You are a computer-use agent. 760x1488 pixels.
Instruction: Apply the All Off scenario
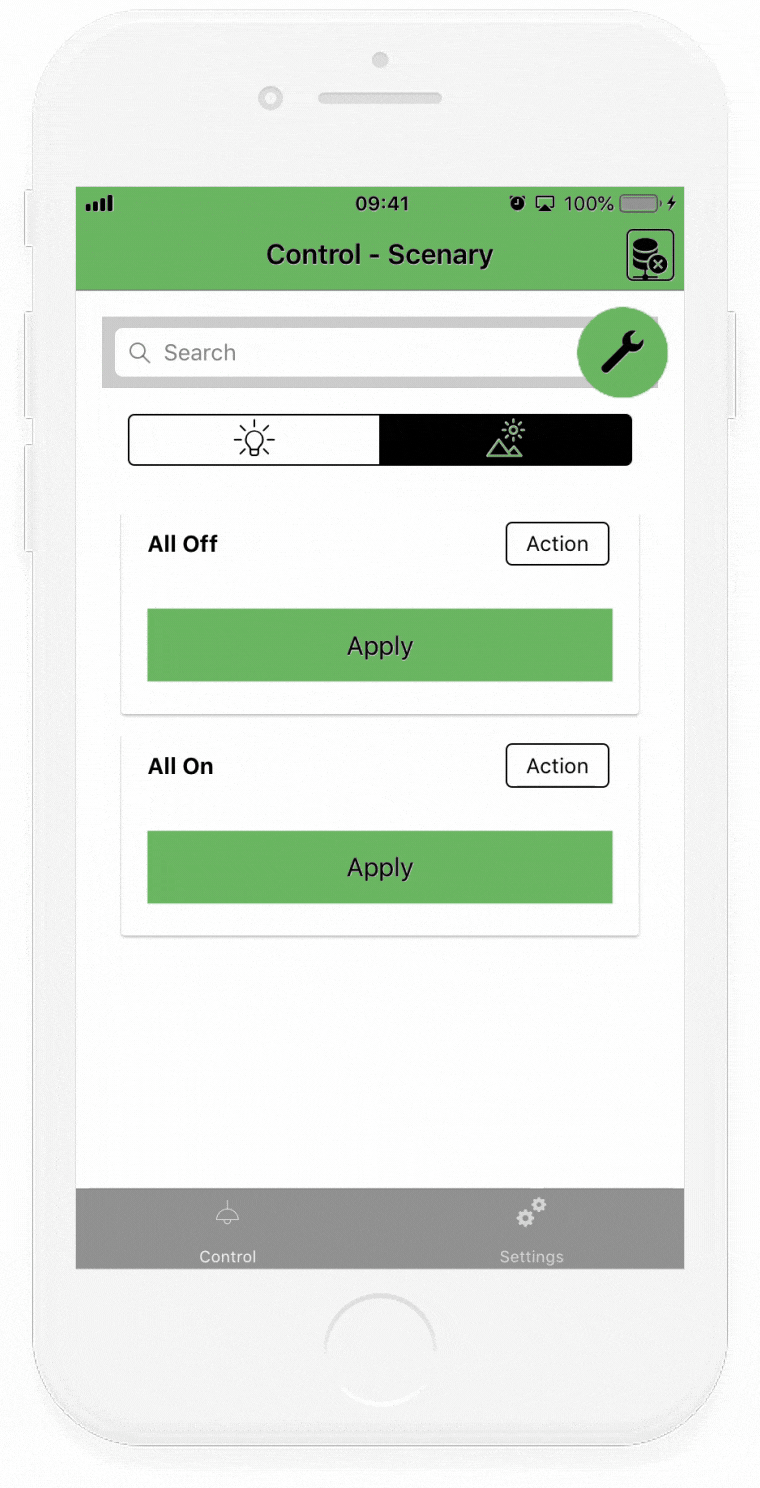click(x=380, y=645)
